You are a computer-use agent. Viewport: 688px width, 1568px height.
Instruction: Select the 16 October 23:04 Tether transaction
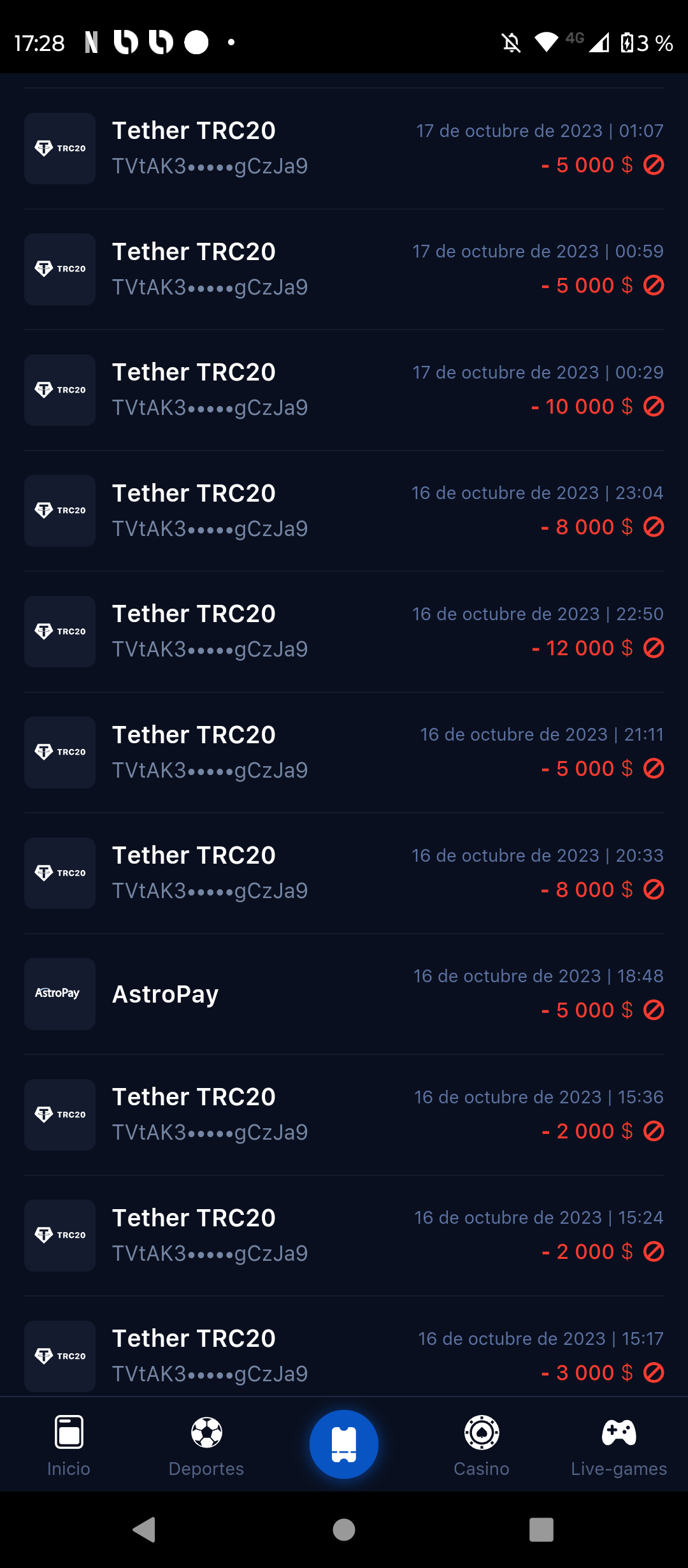344,511
